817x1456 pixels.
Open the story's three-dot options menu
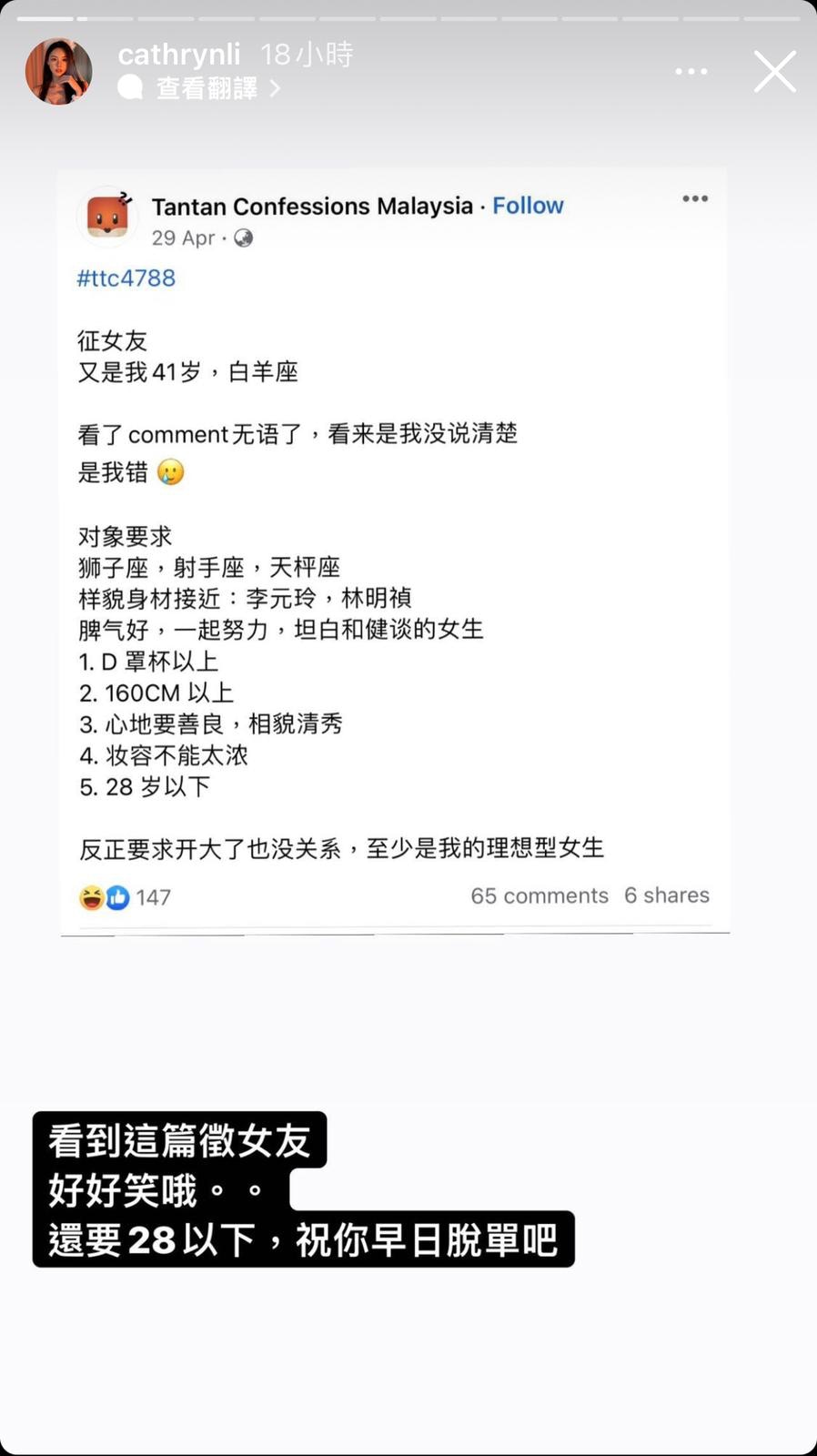click(691, 72)
